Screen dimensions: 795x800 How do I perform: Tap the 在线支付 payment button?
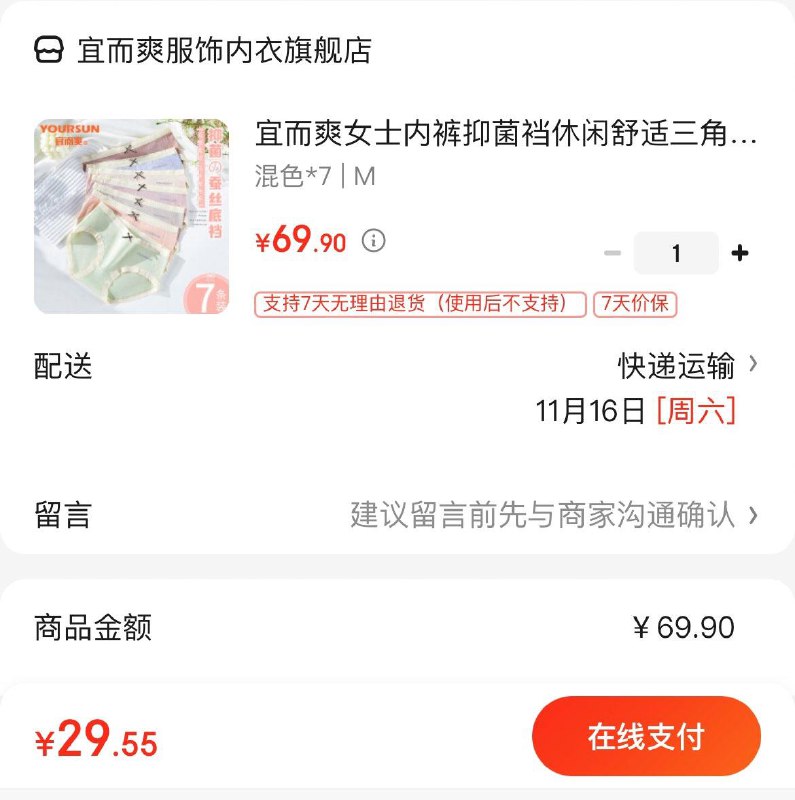click(645, 735)
